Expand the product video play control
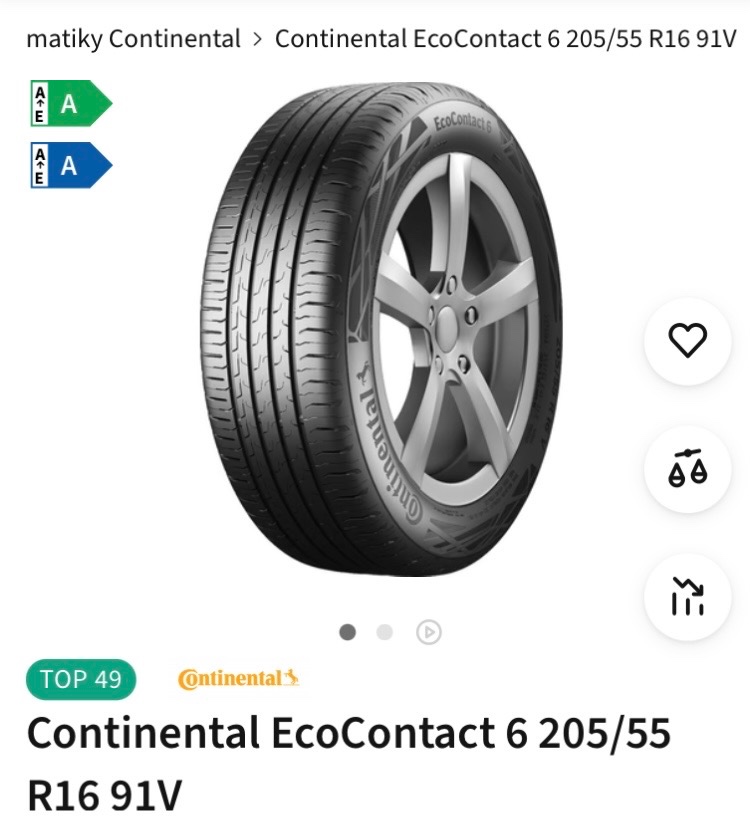Image resolution: width=750 pixels, height=836 pixels. [x=427, y=631]
